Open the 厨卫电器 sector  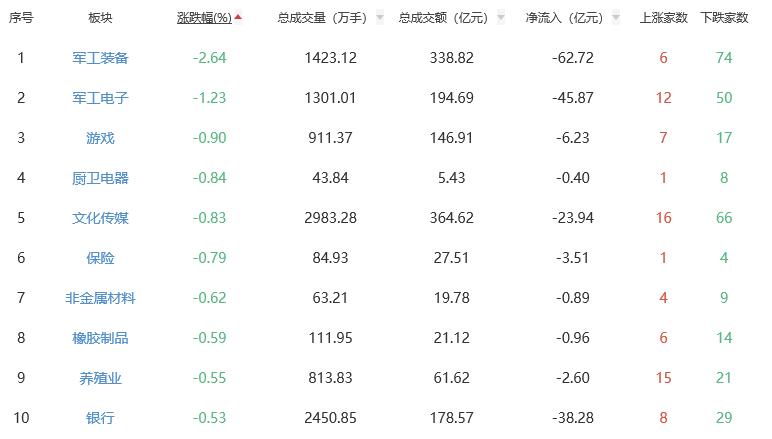coord(100,178)
